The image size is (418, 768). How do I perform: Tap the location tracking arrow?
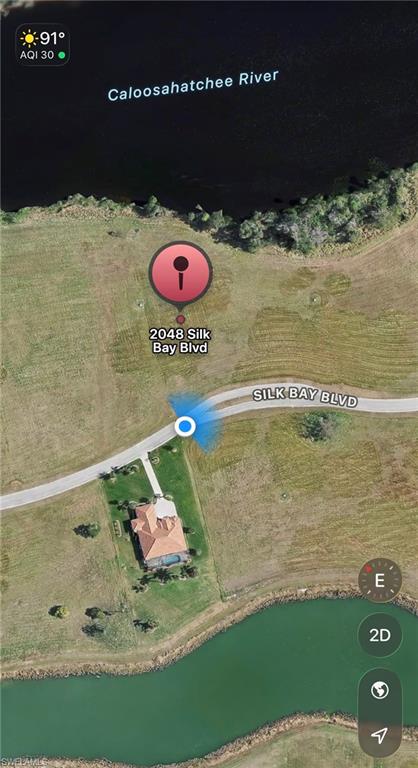tap(380, 735)
